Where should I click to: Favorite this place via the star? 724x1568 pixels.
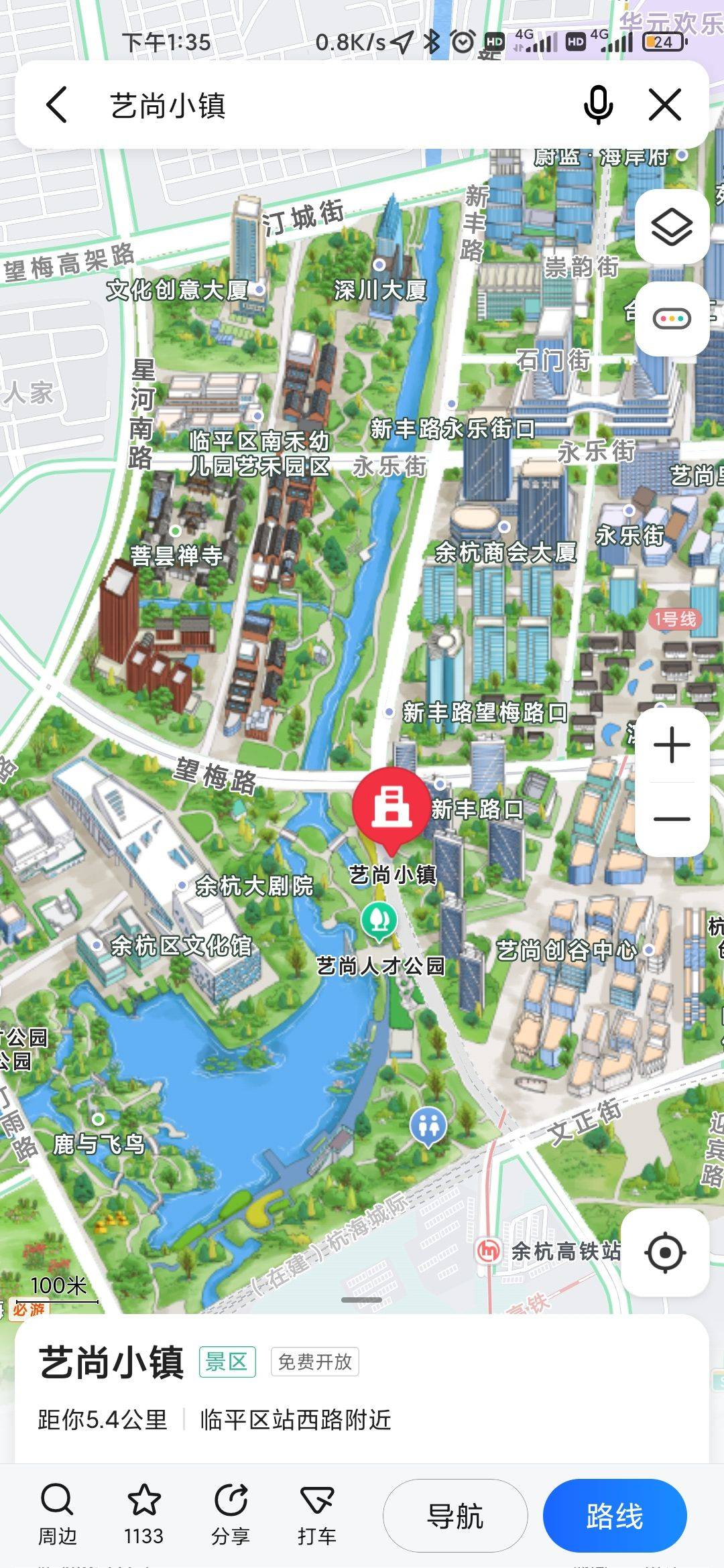tap(144, 1514)
